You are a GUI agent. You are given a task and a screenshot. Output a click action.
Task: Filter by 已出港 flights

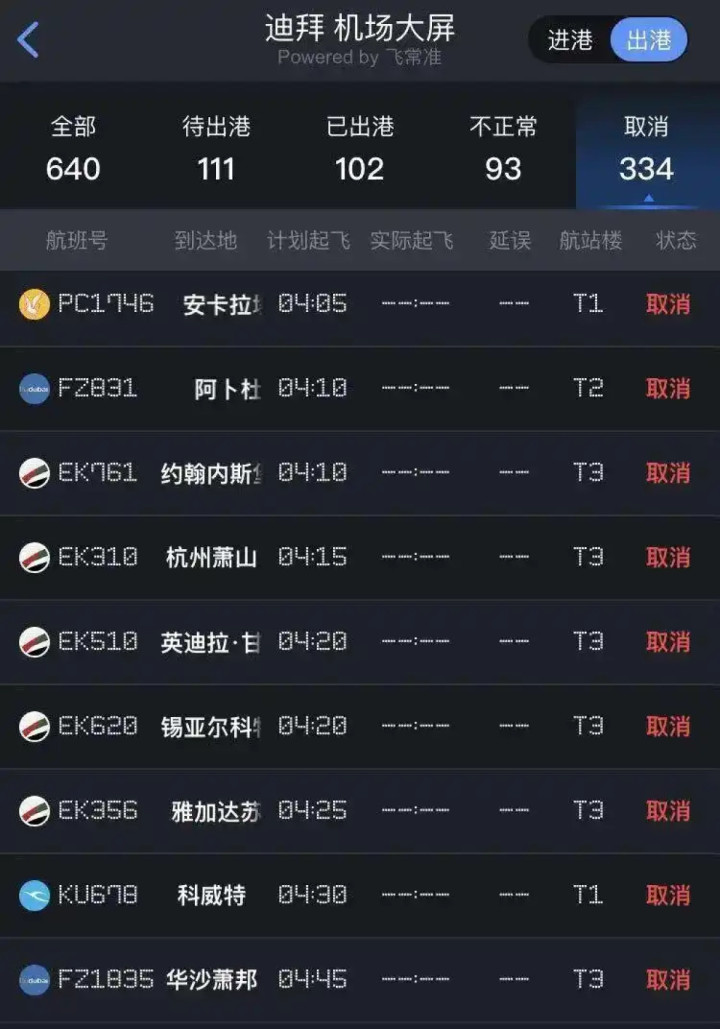[x=360, y=148]
